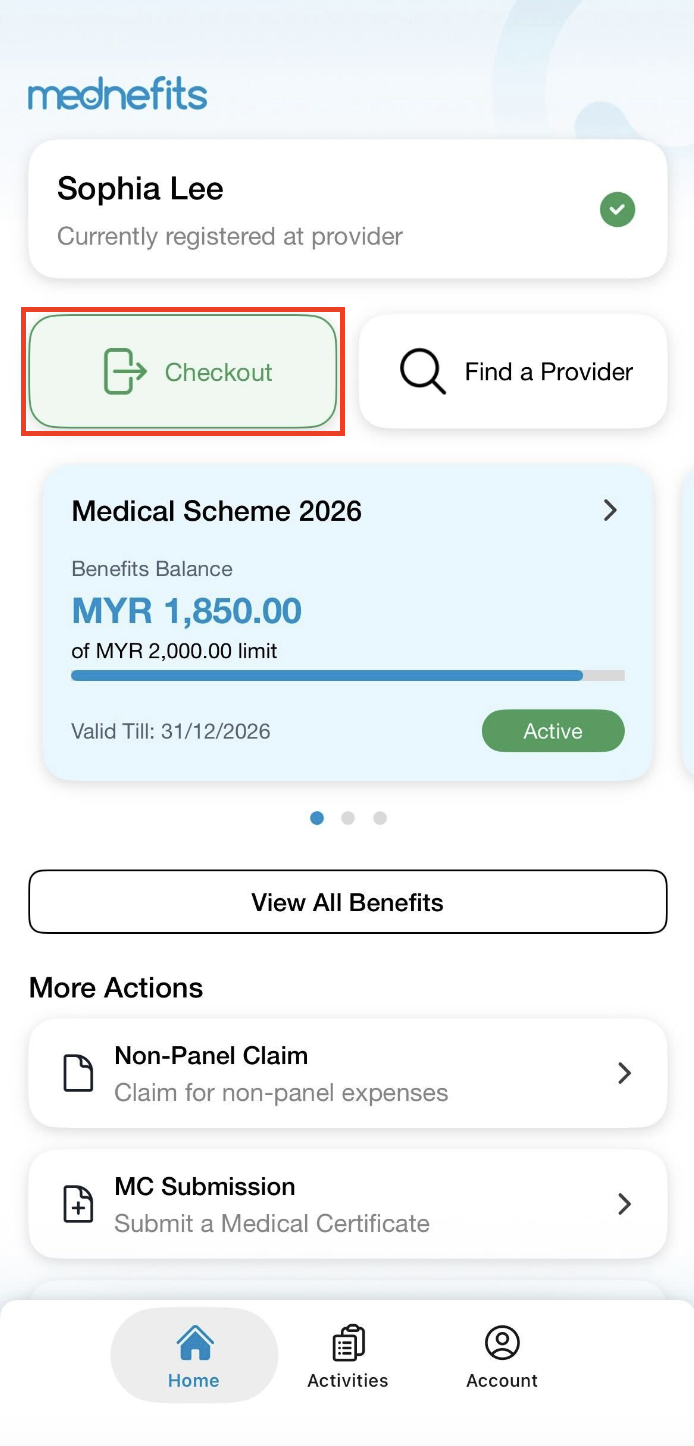
Task: Open Sophia Lee's registration card
Action: [347, 210]
